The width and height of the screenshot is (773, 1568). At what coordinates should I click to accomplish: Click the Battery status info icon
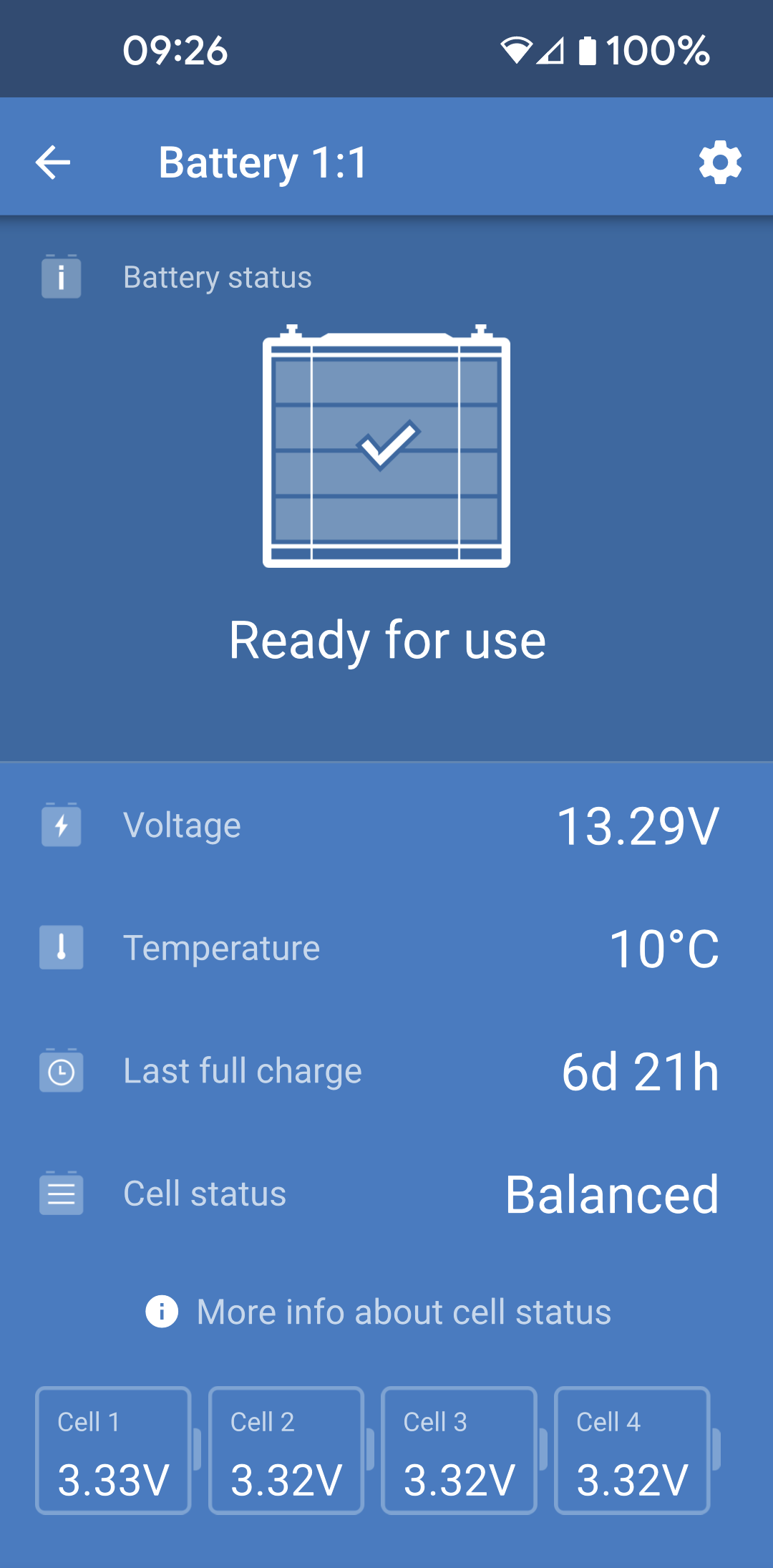pos(61,277)
